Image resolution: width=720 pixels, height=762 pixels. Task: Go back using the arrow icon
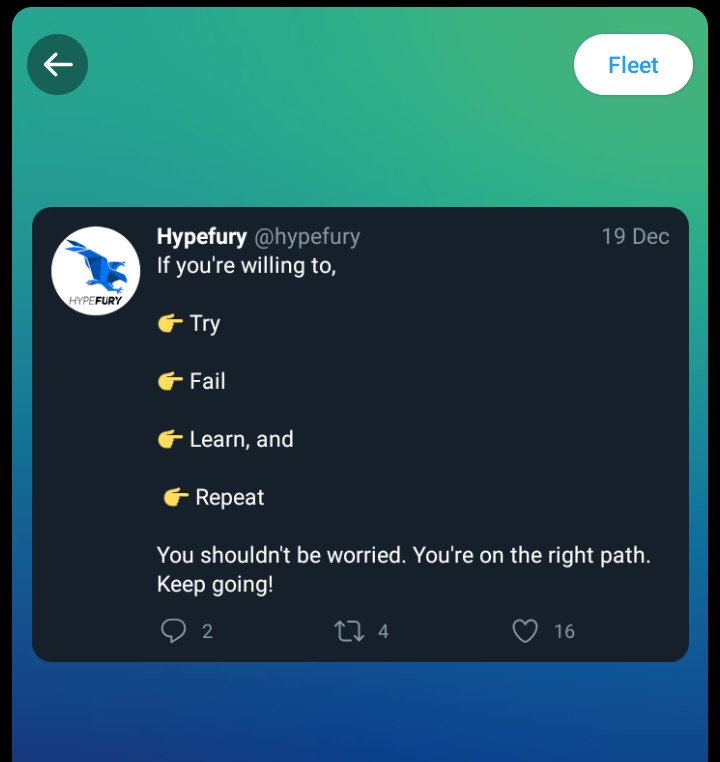point(58,65)
